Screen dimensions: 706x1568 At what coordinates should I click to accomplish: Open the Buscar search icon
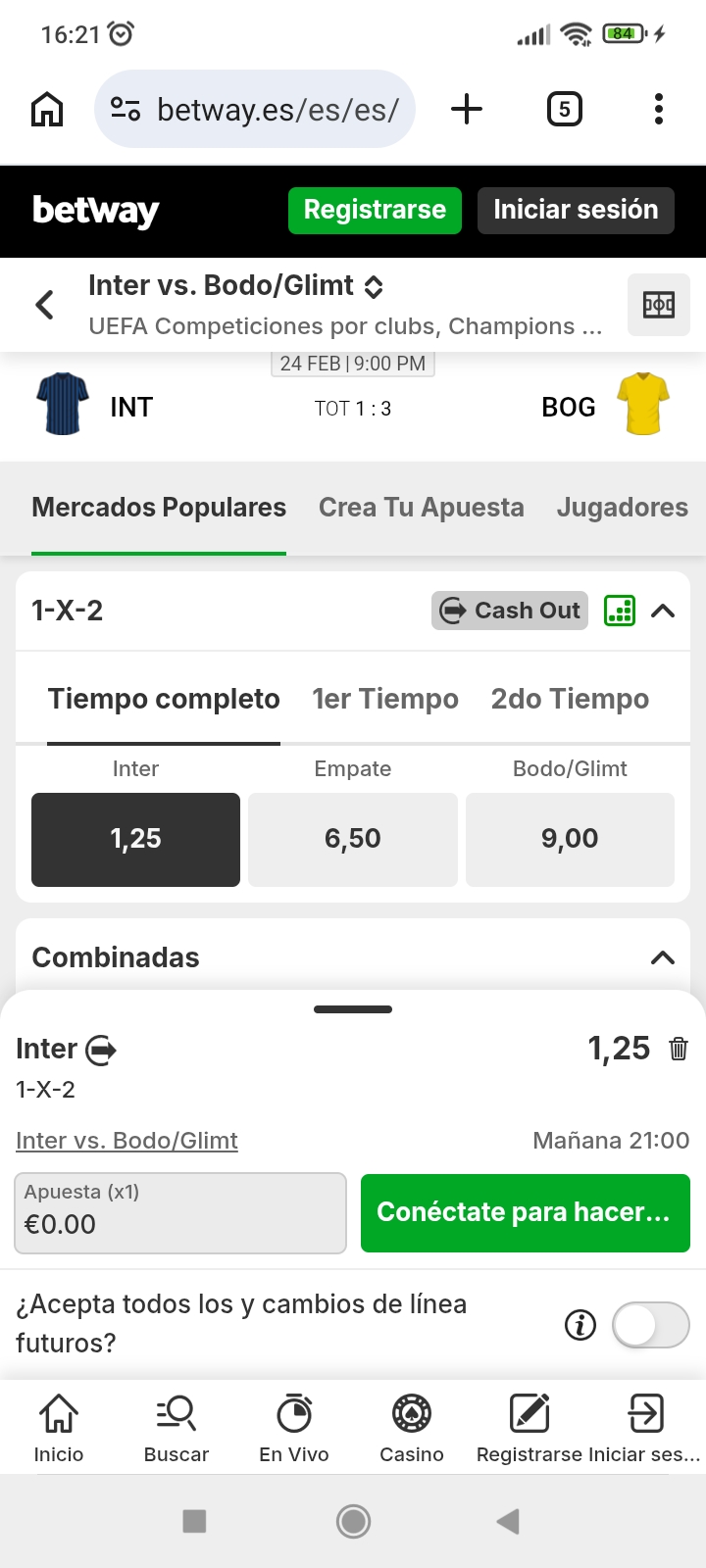click(x=176, y=1413)
